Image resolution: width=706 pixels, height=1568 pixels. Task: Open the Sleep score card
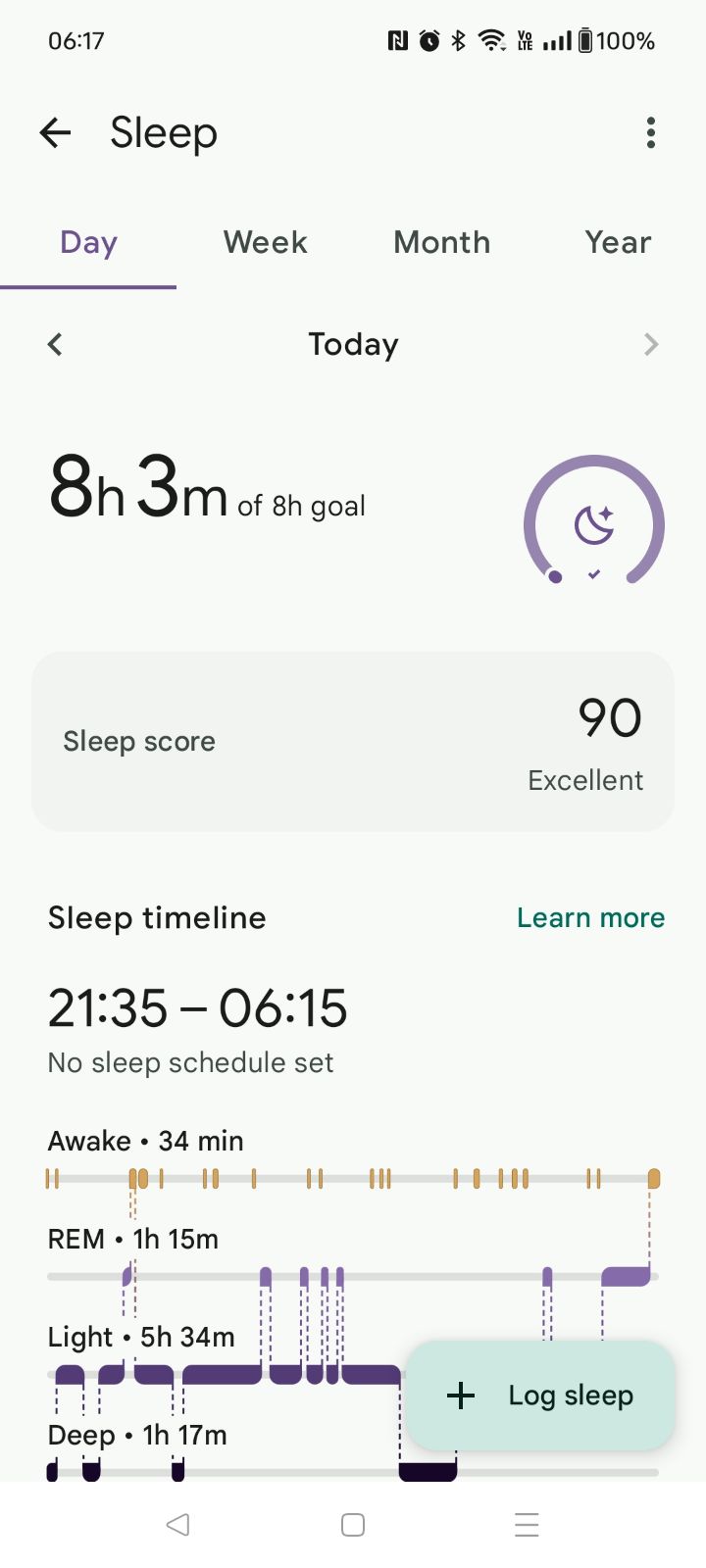[x=353, y=742]
